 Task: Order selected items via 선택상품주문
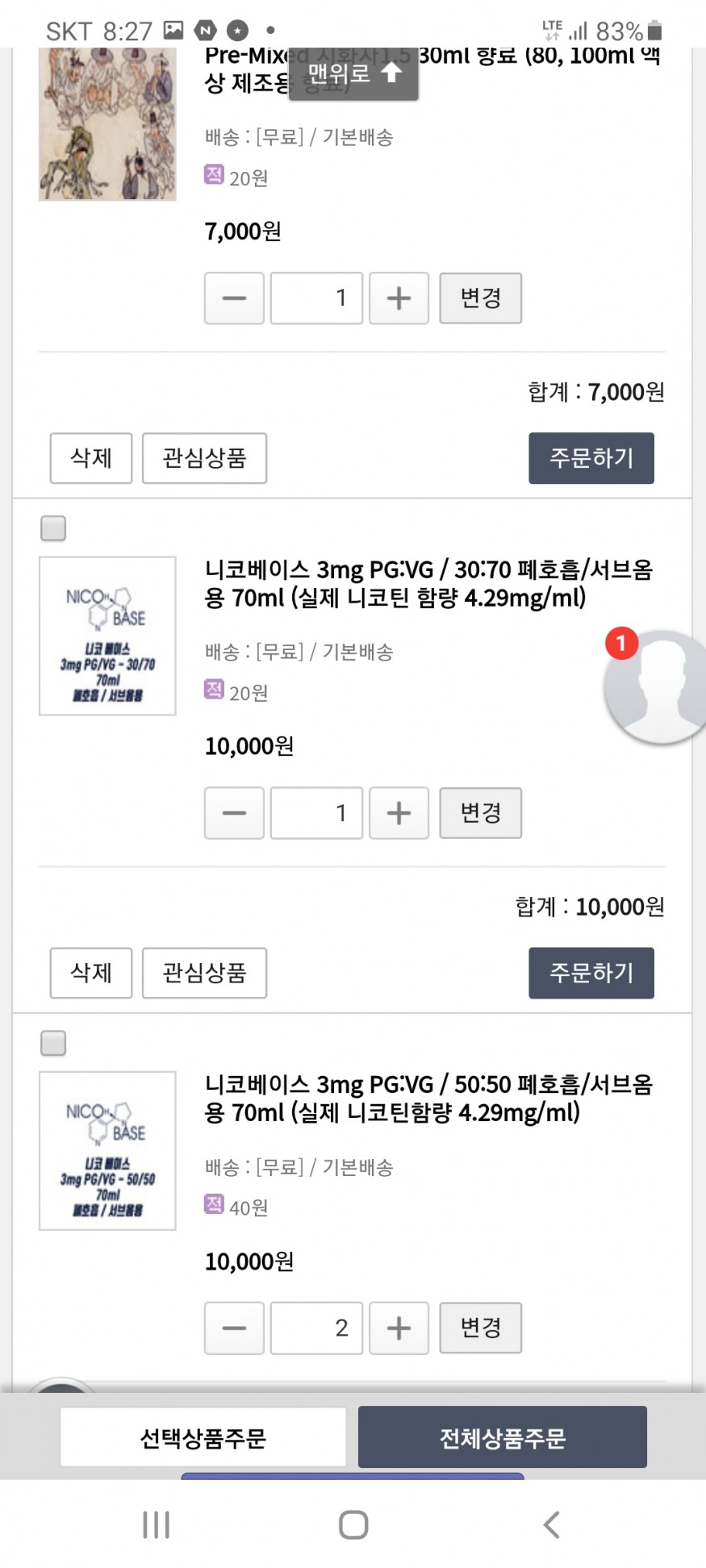point(203,1437)
